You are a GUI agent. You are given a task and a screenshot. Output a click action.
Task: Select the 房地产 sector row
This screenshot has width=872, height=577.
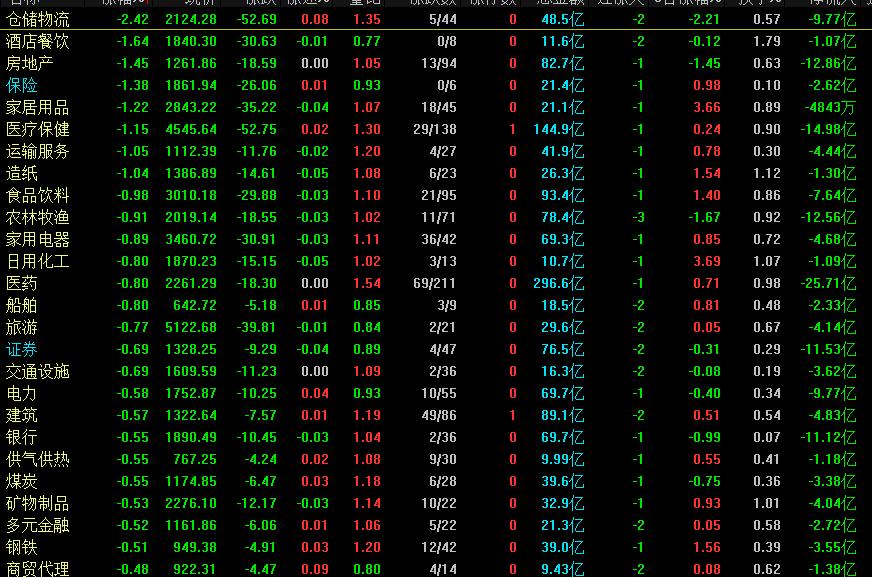point(30,63)
